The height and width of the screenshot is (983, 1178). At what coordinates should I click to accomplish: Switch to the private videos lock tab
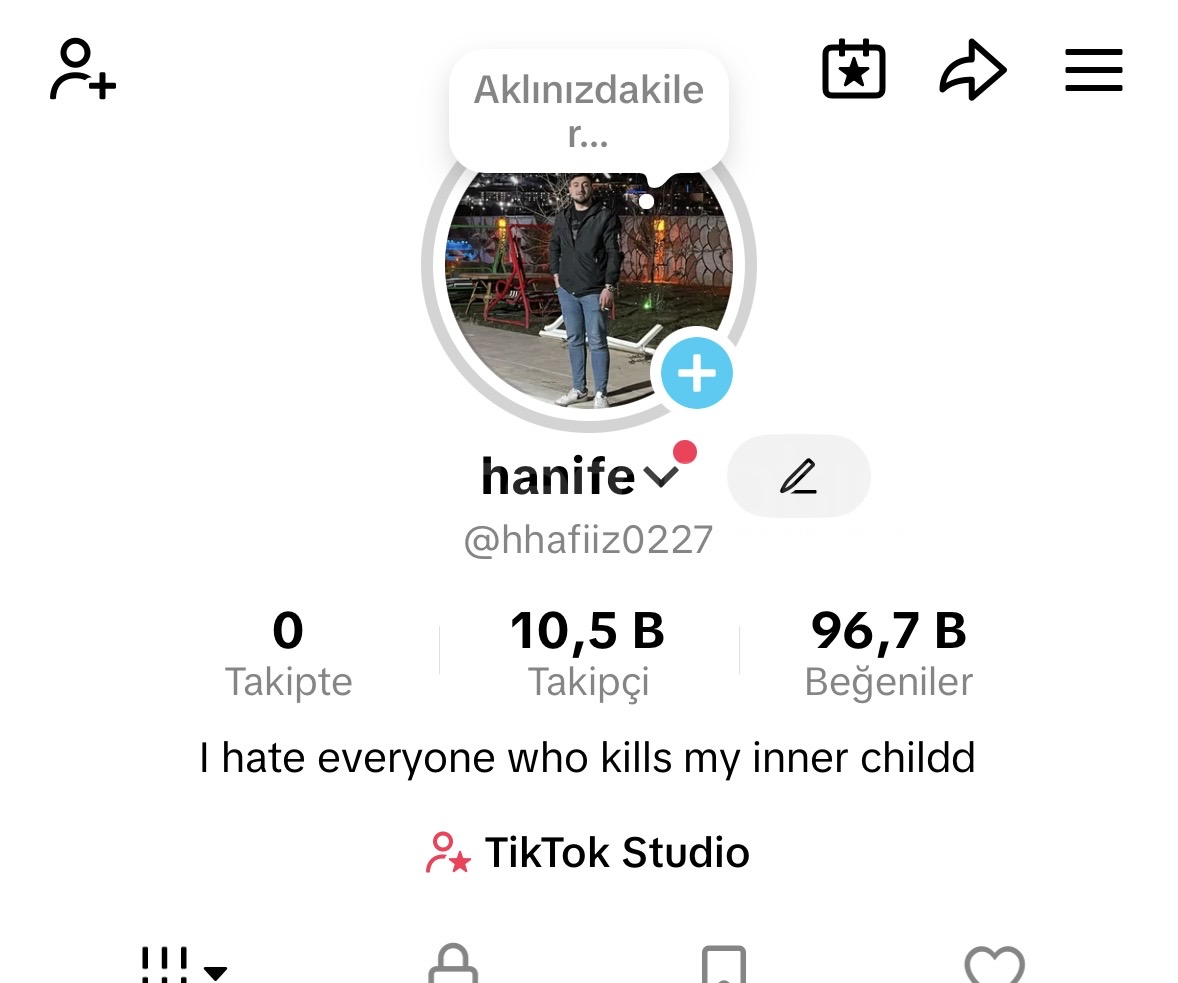click(452, 967)
